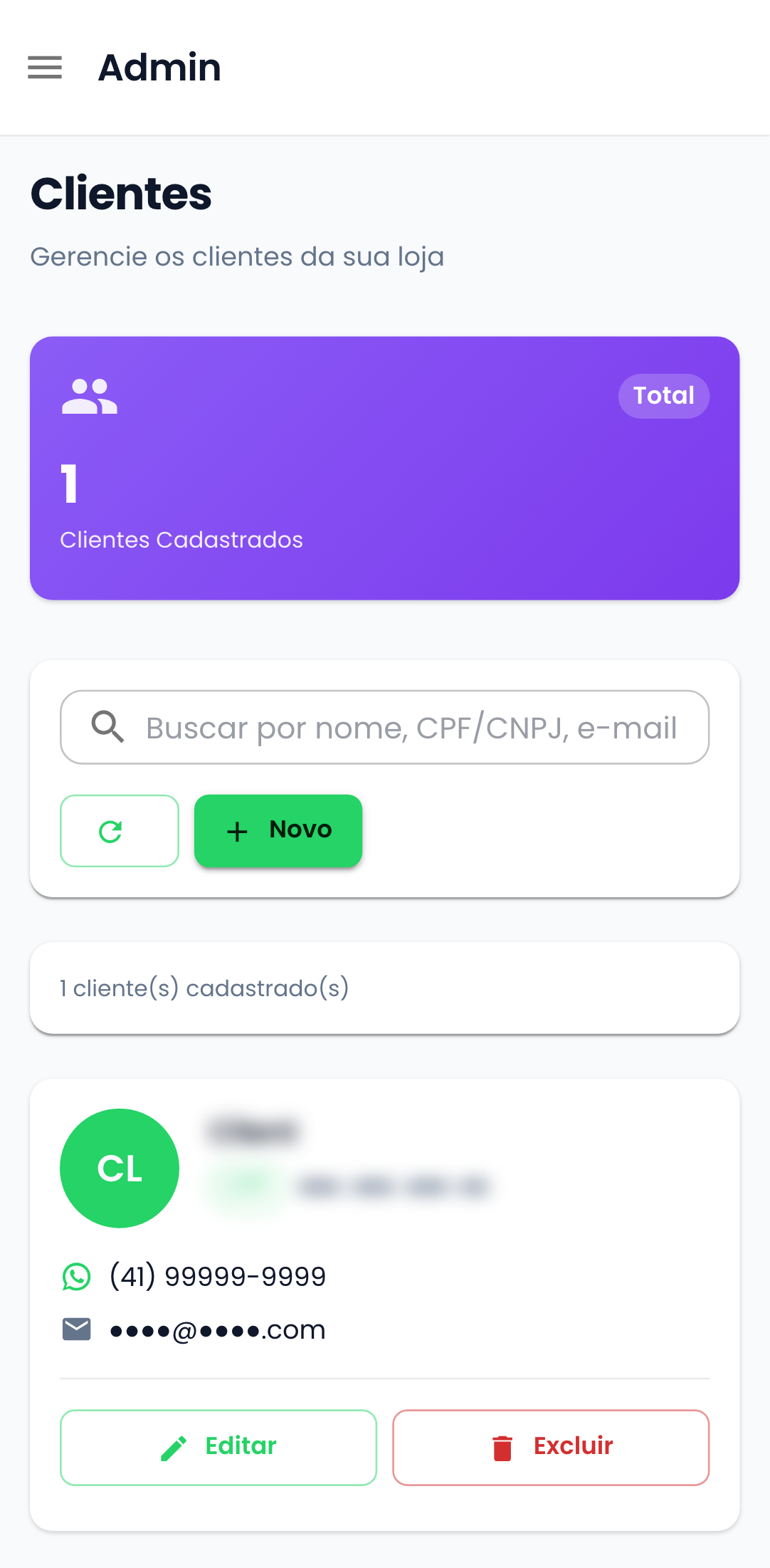Click the Clientes page heading
The width and height of the screenshot is (770, 1568).
[121, 194]
